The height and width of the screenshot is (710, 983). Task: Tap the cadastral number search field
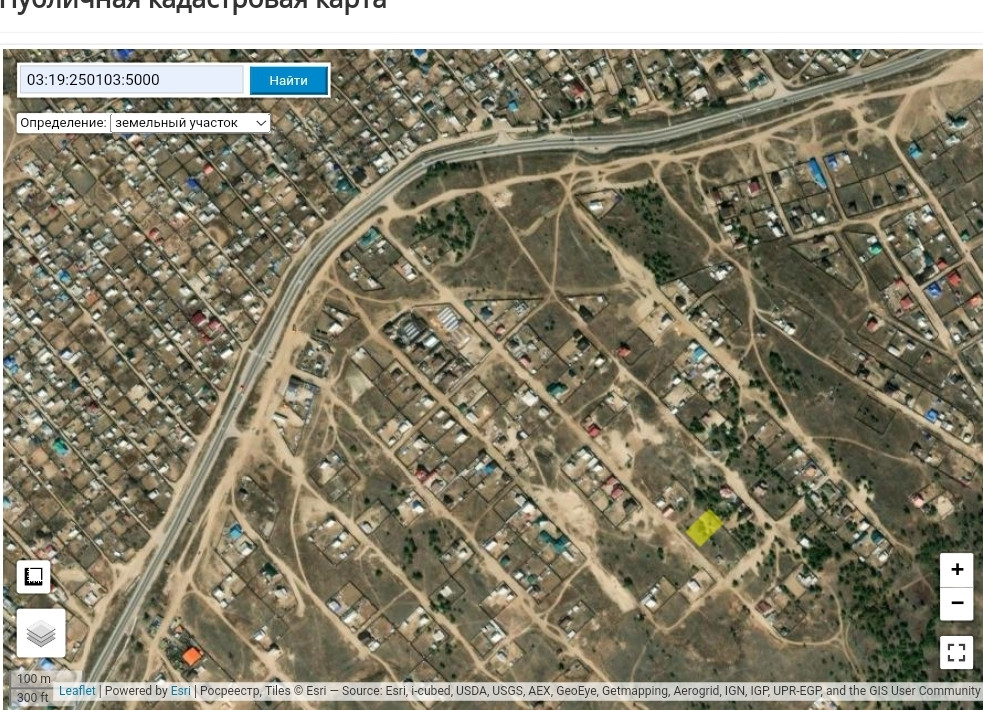[131, 80]
